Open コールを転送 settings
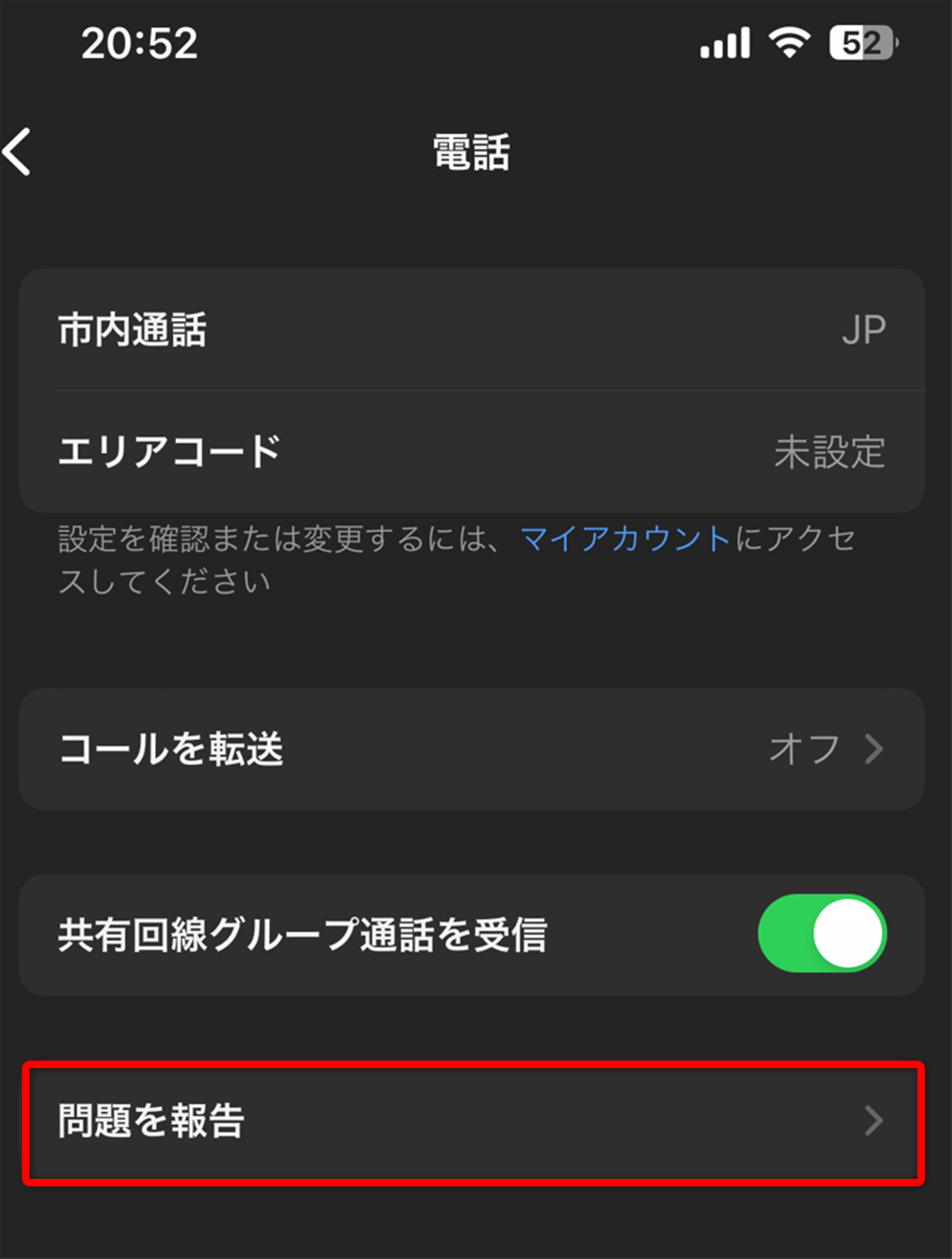 point(471,749)
